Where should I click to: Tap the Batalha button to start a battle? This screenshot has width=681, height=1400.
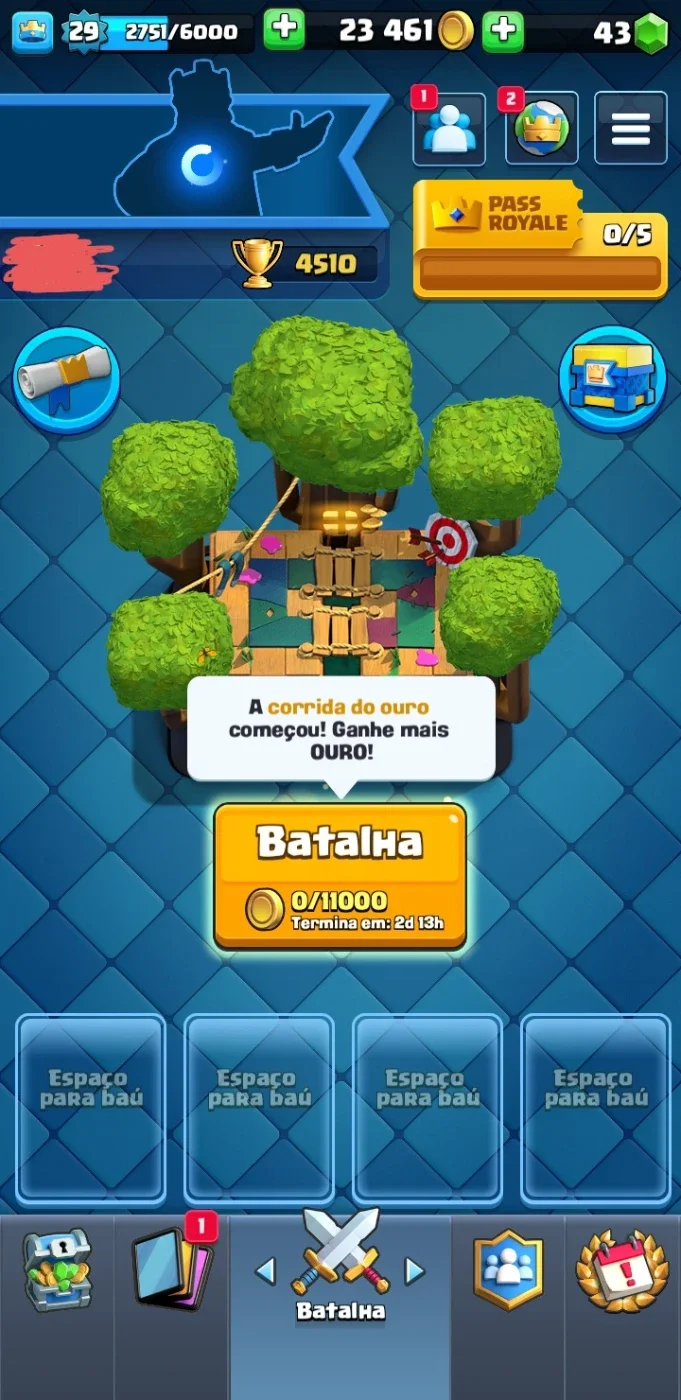pos(340,875)
